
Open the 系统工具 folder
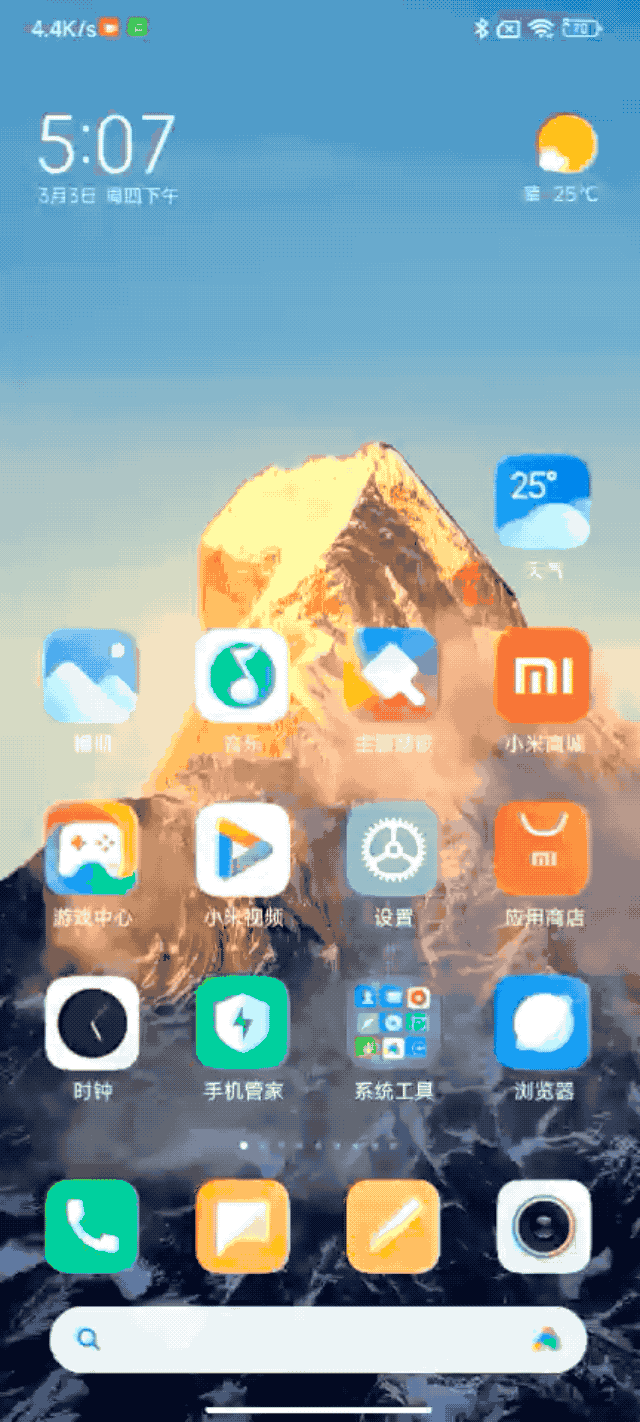point(392,1023)
